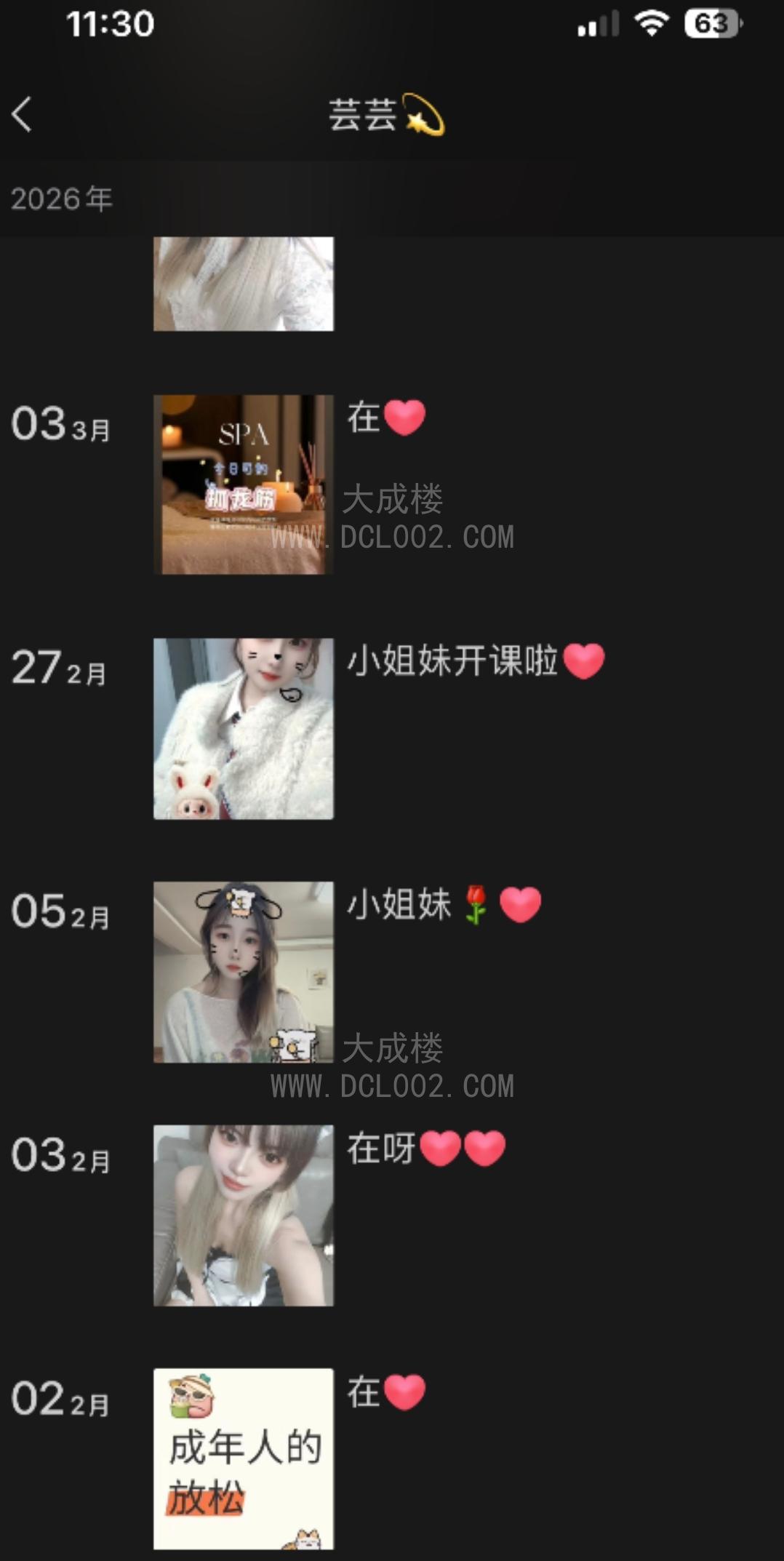
Task: Open the blonde selfie next to 在呀
Action: pos(244,1215)
